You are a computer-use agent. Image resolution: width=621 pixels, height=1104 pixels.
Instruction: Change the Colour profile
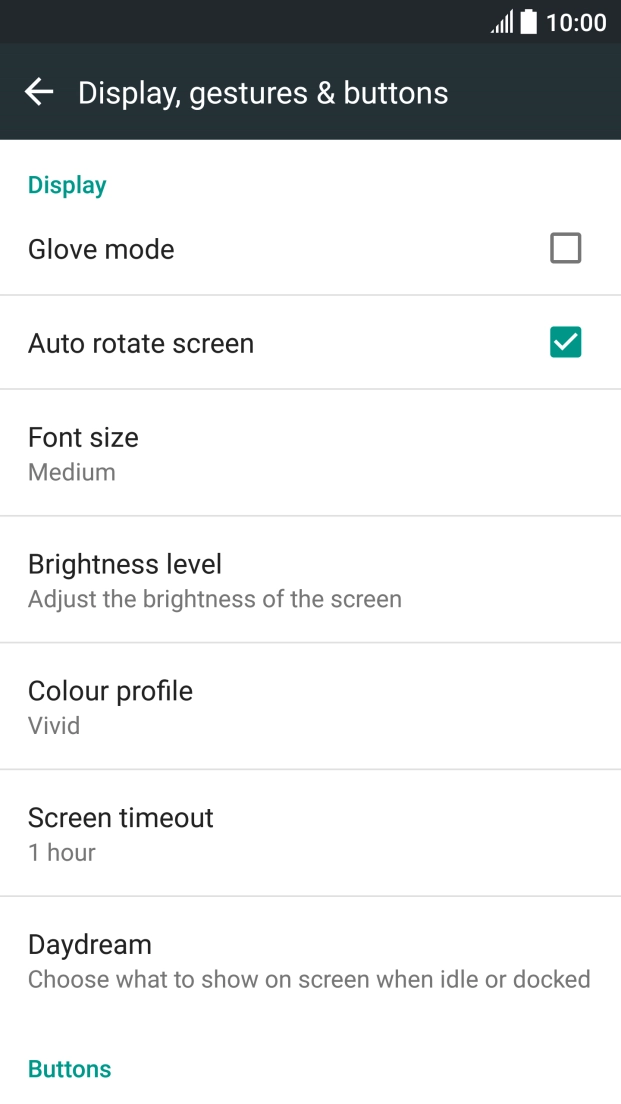click(x=310, y=707)
